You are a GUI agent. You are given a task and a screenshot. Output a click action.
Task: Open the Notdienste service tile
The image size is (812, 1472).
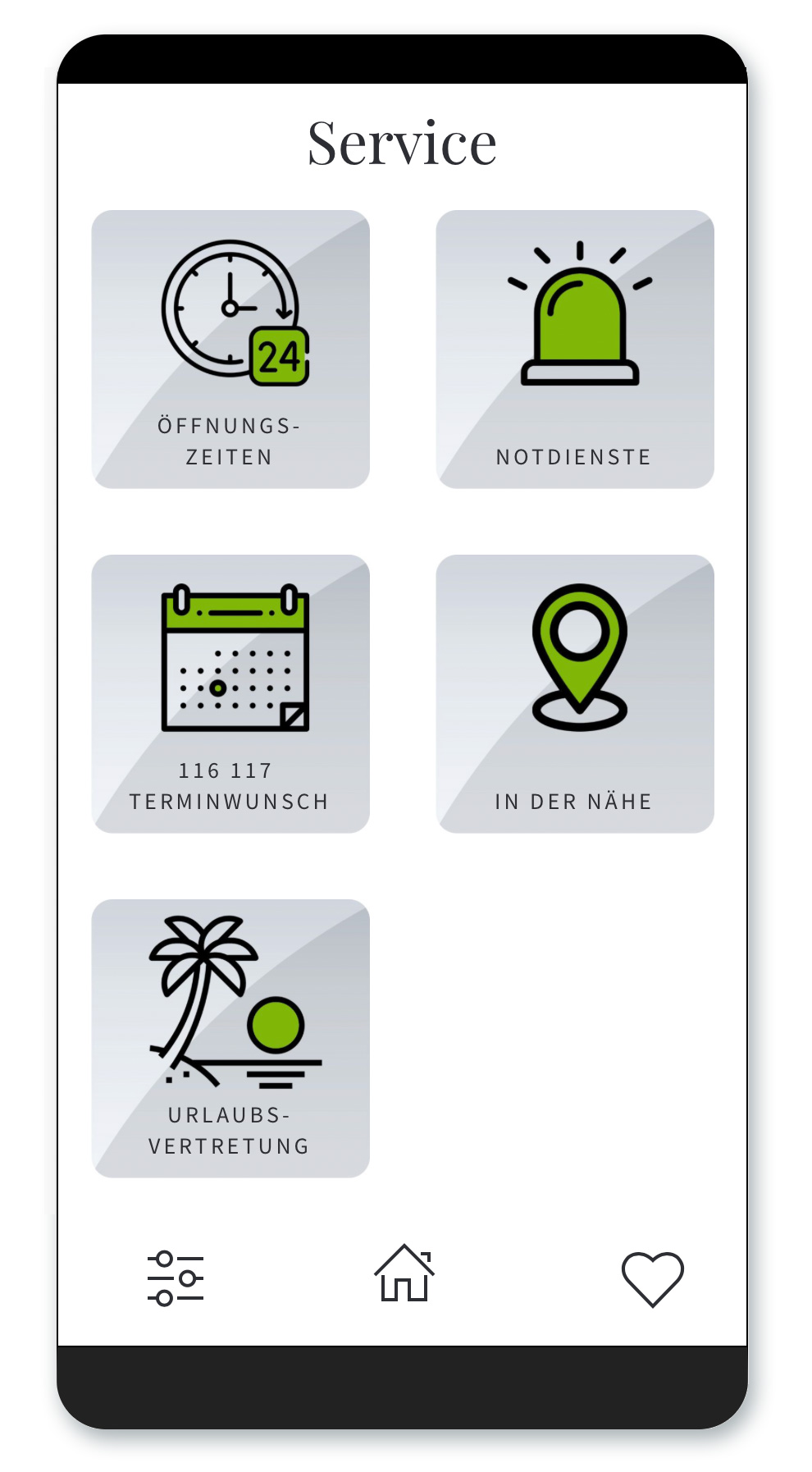[x=577, y=349]
